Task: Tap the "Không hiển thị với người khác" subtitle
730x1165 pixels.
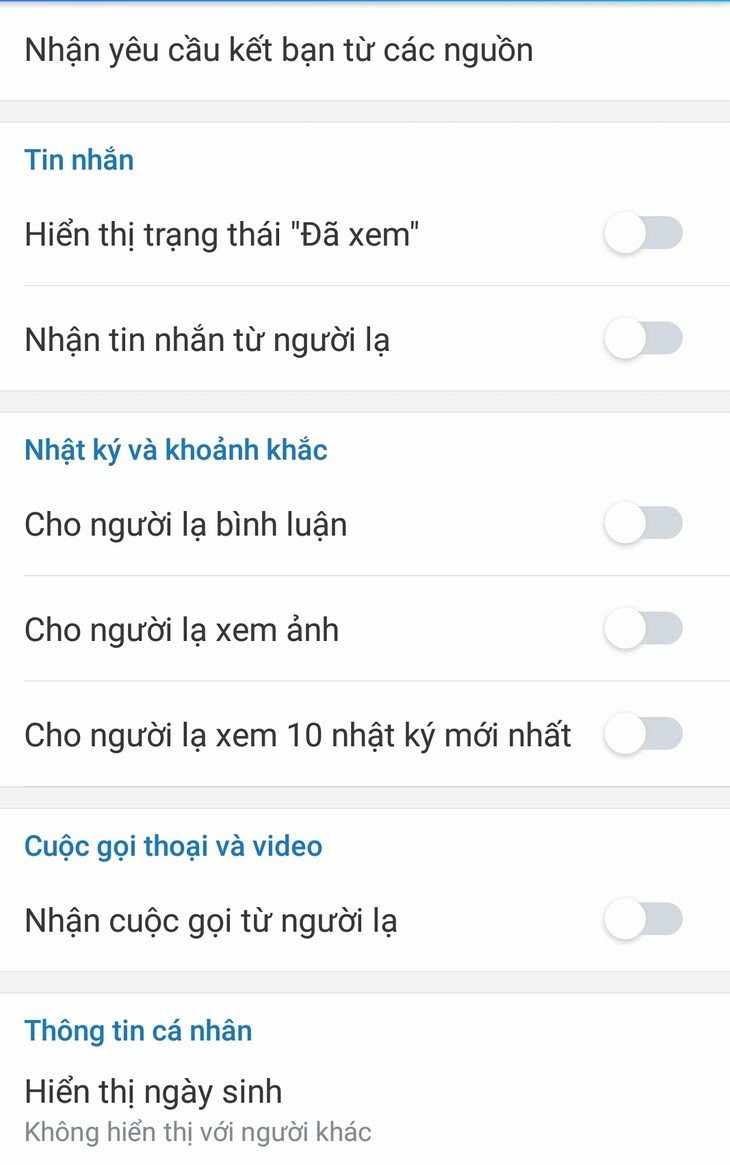Action: [197, 1132]
